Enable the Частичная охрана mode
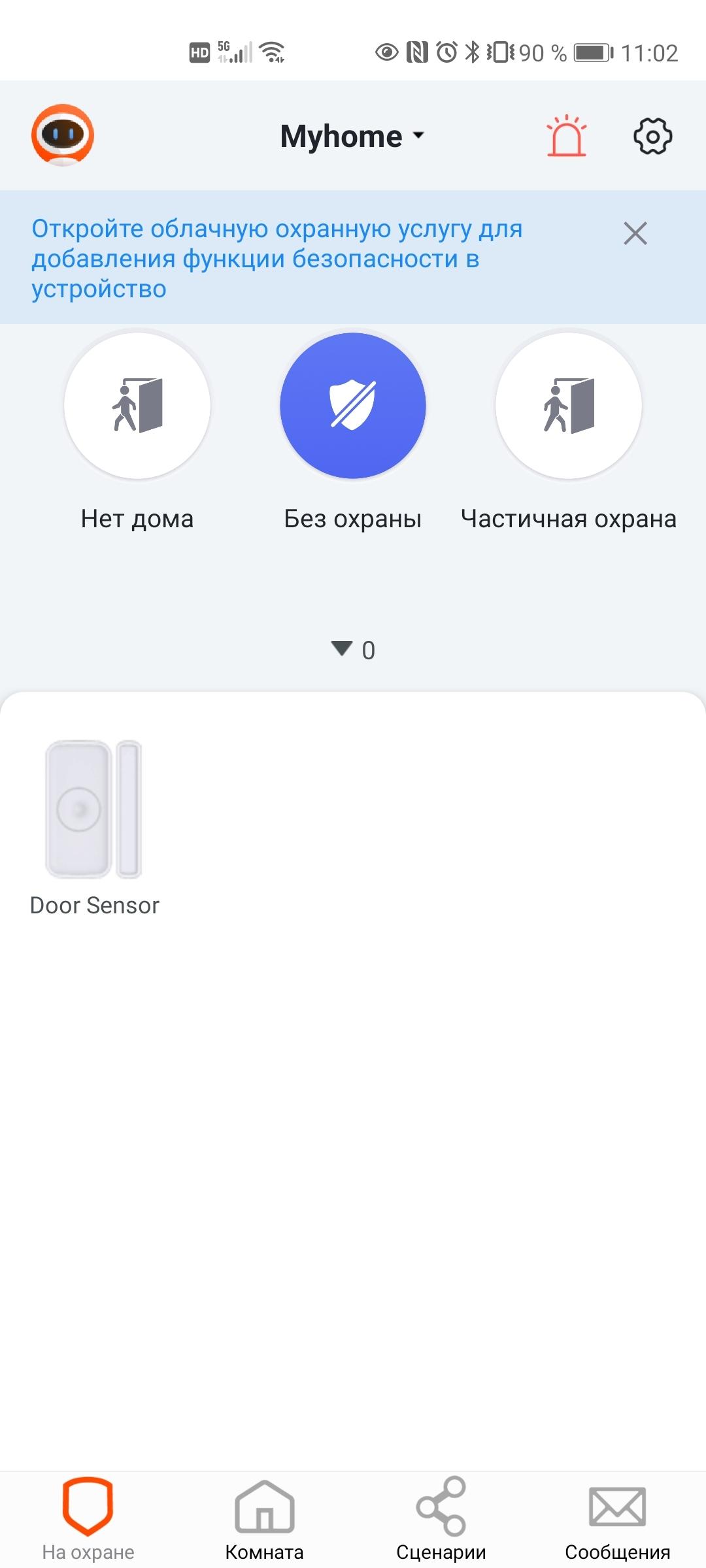The image size is (706, 1568). (x=569, y=406)
